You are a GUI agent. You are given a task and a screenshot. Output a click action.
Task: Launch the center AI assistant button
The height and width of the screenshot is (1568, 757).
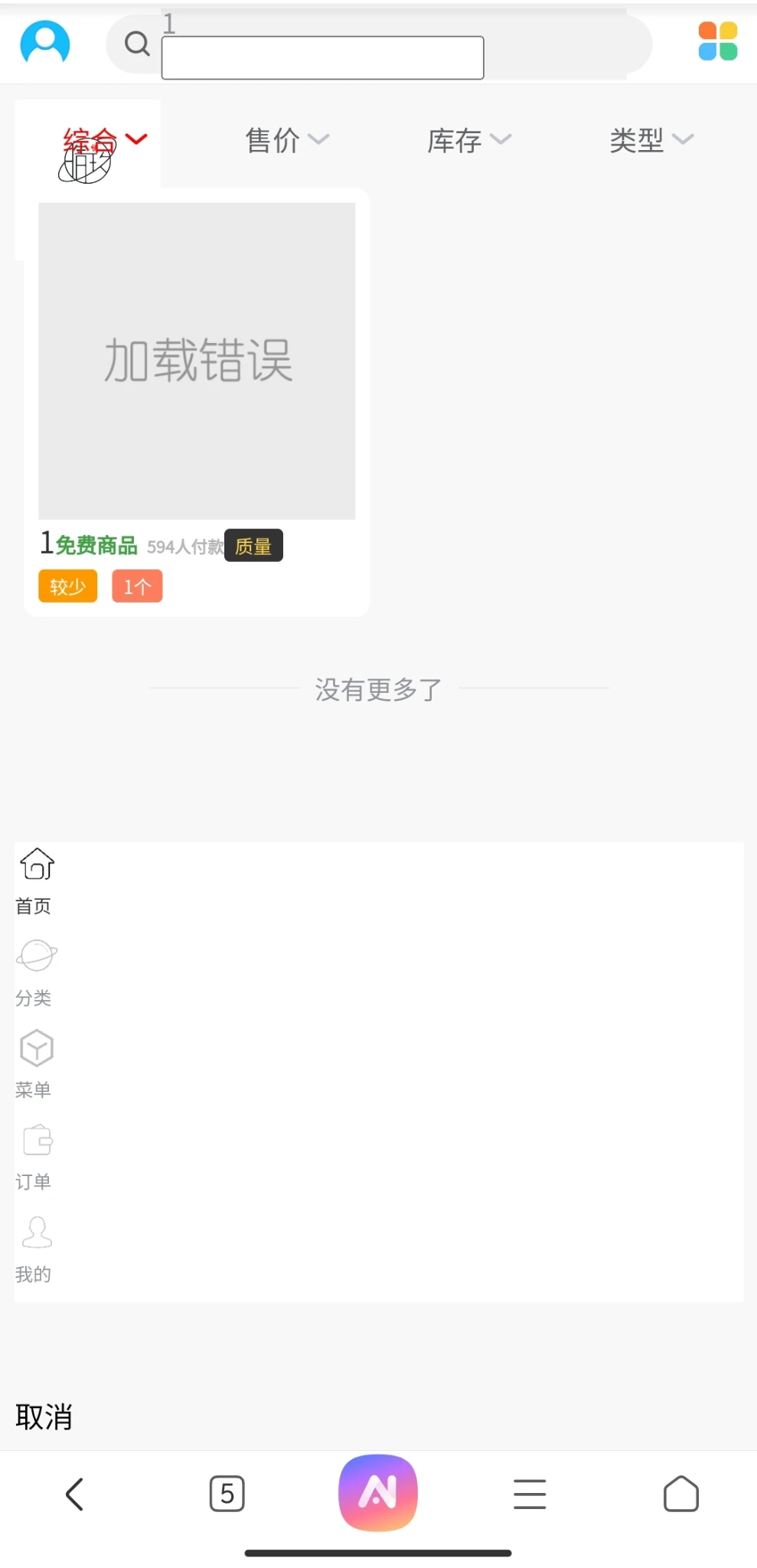(x=378, y=1492)
